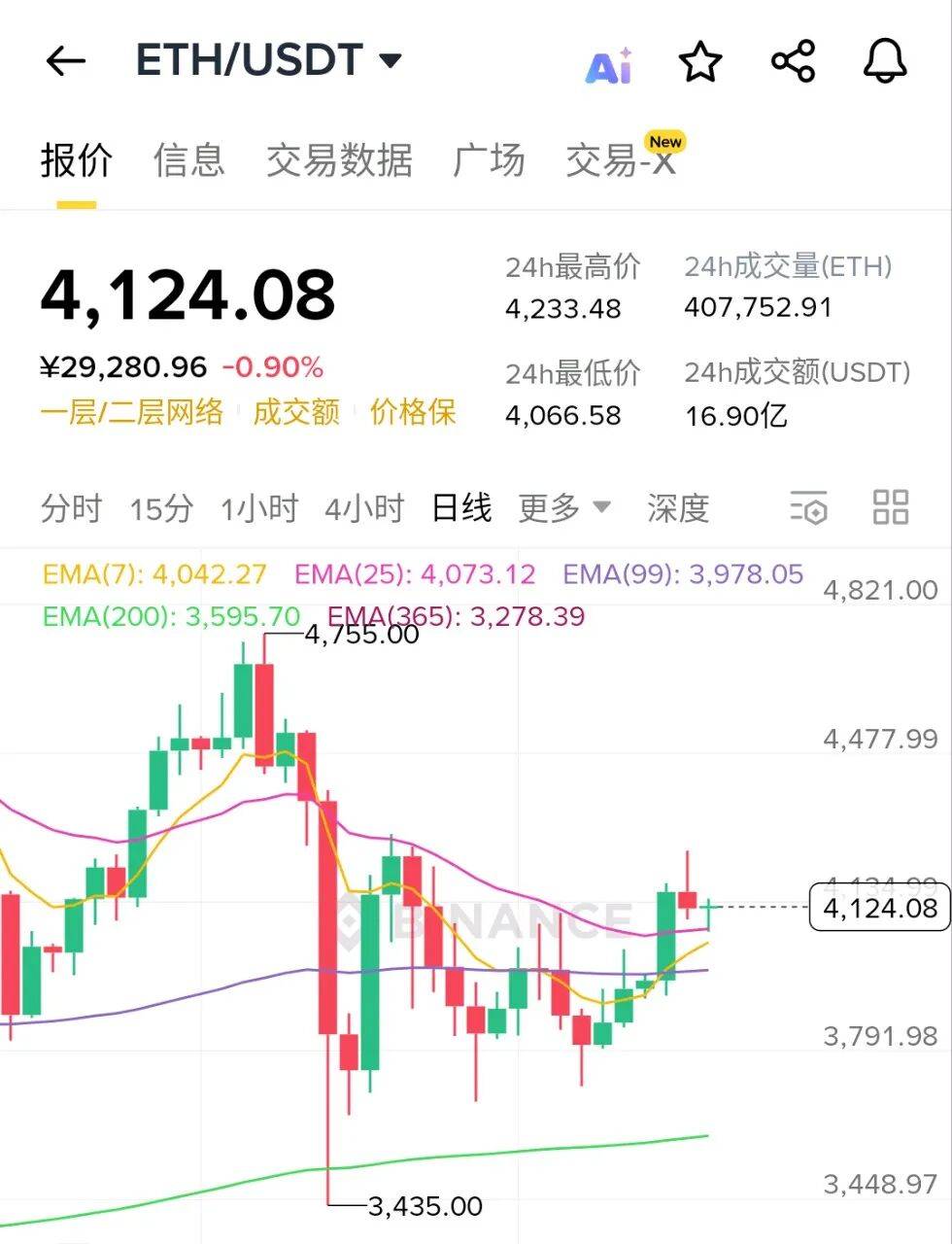Screen dimensions: 952x1244
Task: Add ETH/USDT to favorites with star
Action: [x=700, y=62]
